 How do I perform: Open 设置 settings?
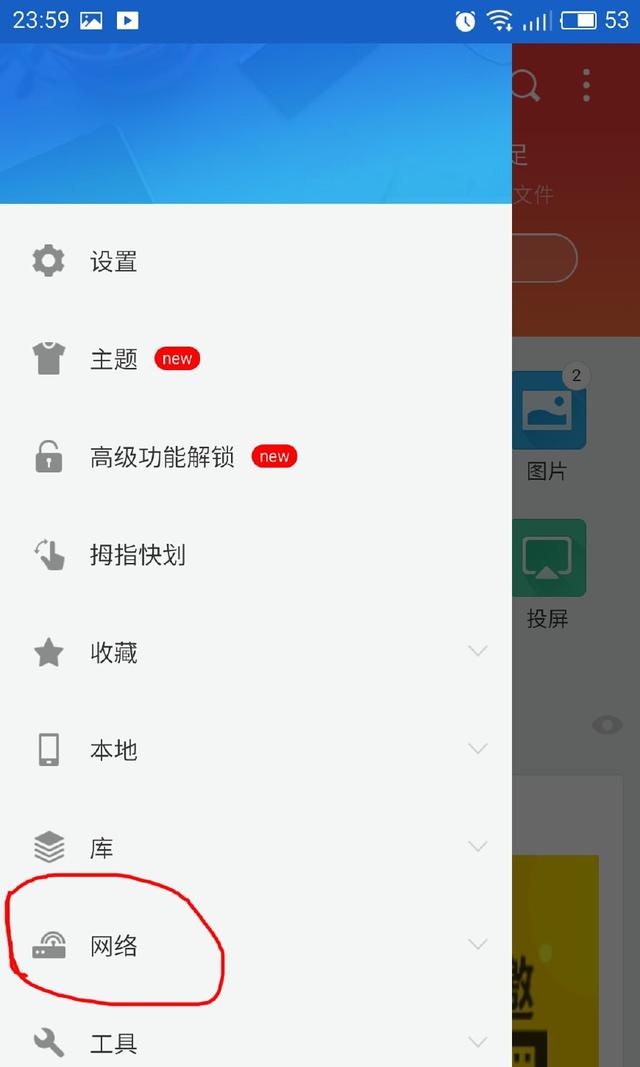pyautogui.click(x=113, y=262)
